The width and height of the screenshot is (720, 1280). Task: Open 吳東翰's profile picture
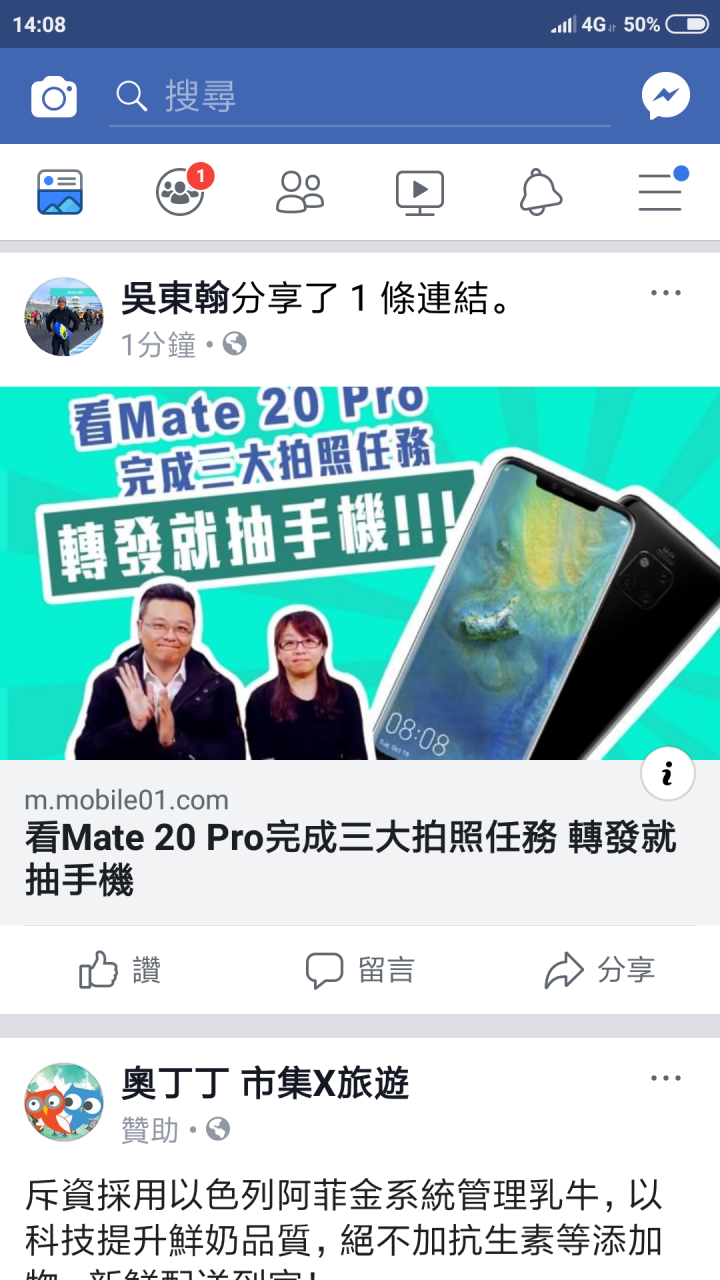click(x=63, y=317)
